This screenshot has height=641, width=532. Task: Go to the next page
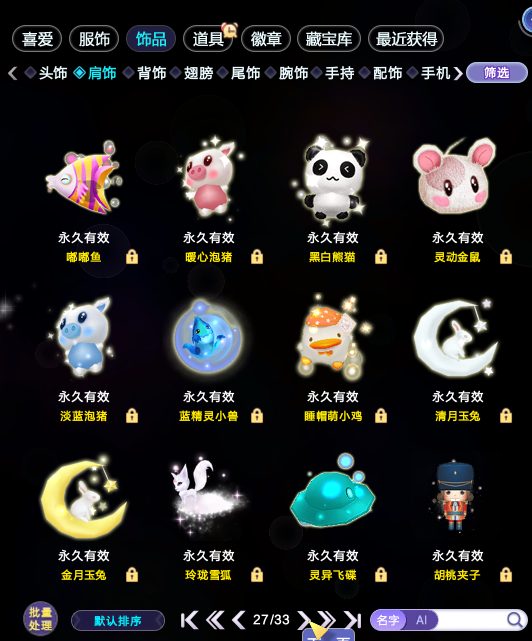point(303,620)
